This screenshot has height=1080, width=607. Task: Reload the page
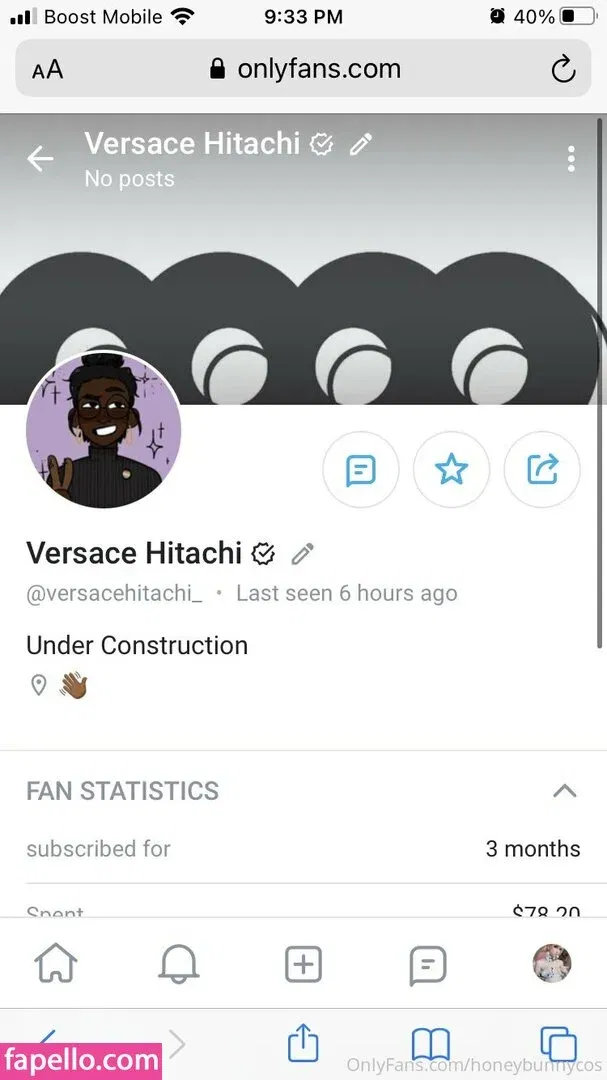pyautogui.click(x=563, y=69)
